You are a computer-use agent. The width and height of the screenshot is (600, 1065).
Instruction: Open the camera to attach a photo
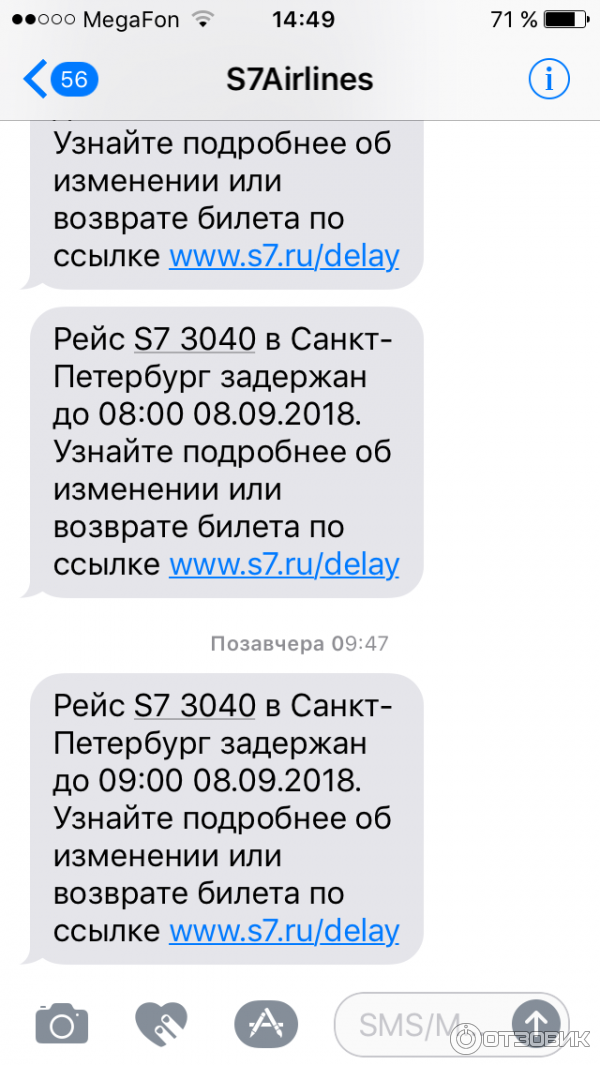(62, 1023)
